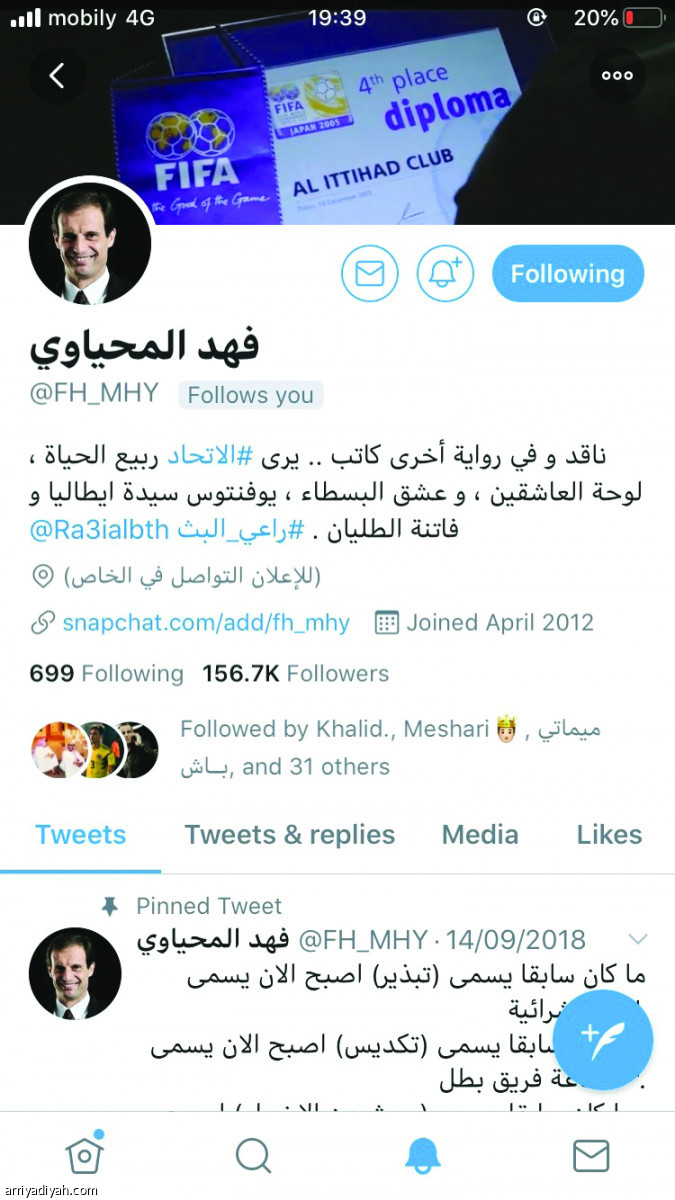View the 156.7K Followers list
The width and height of the screenshot is (675, 1200).
(295, 674)
